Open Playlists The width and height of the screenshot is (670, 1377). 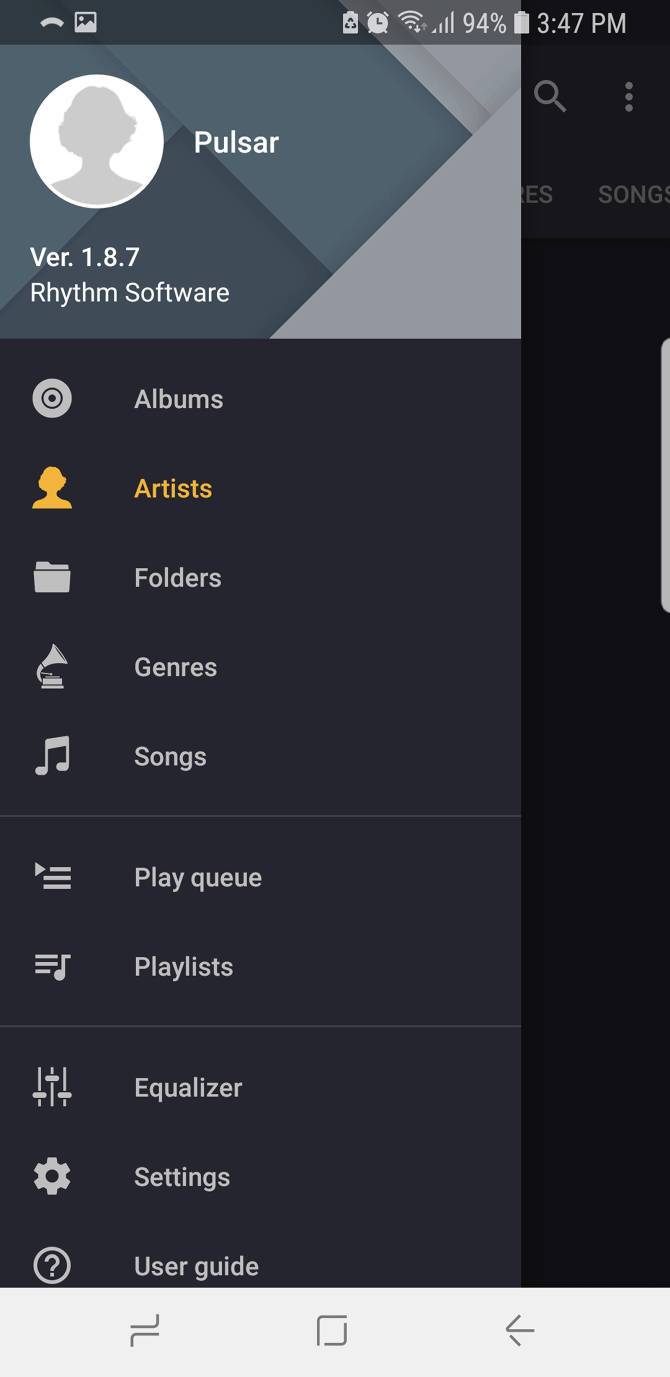click(x=183, y=967)
